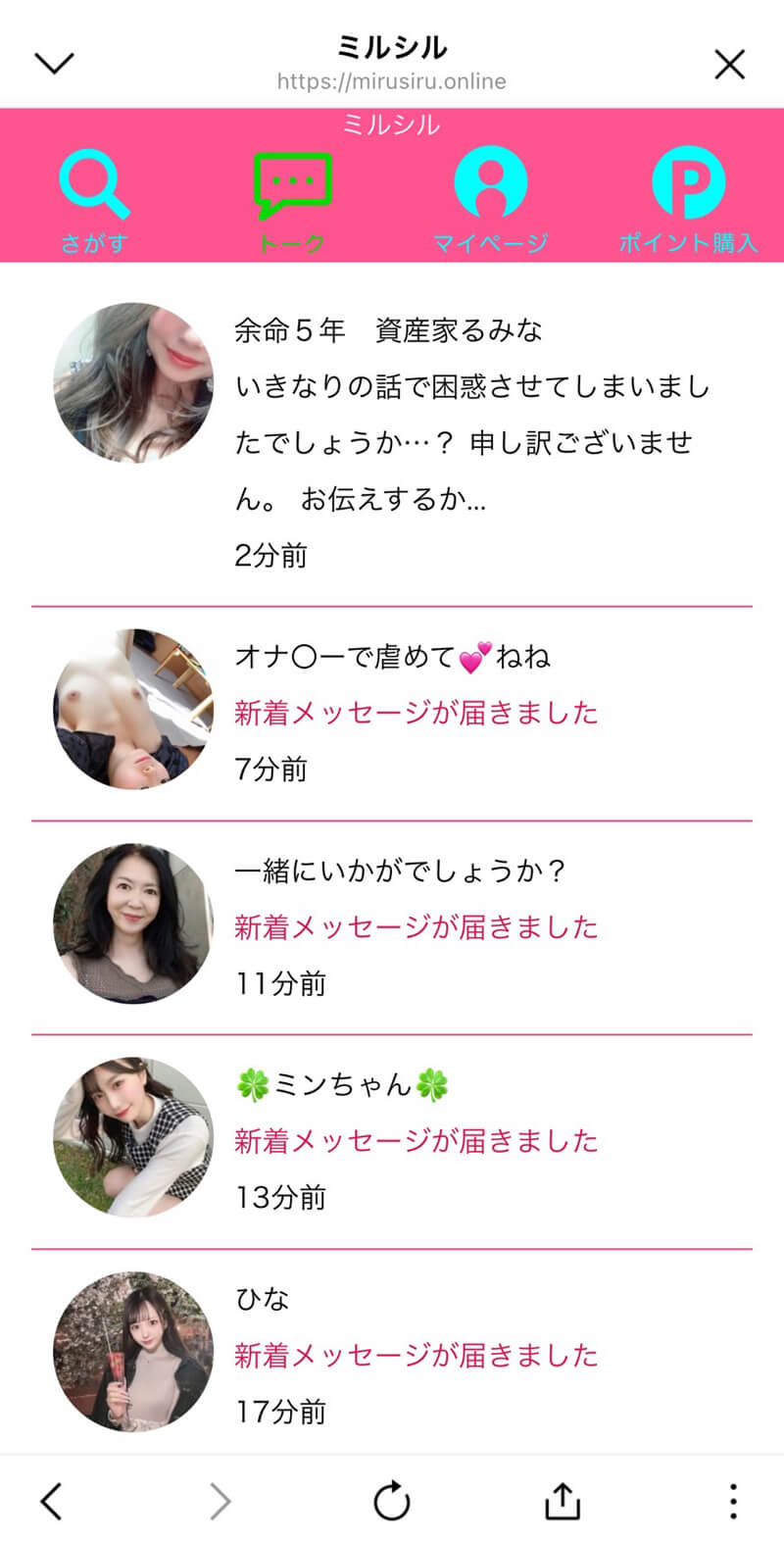This screenshot has height=1542, width=784.
Task: Reload the current page
Action: [392, 1501]
